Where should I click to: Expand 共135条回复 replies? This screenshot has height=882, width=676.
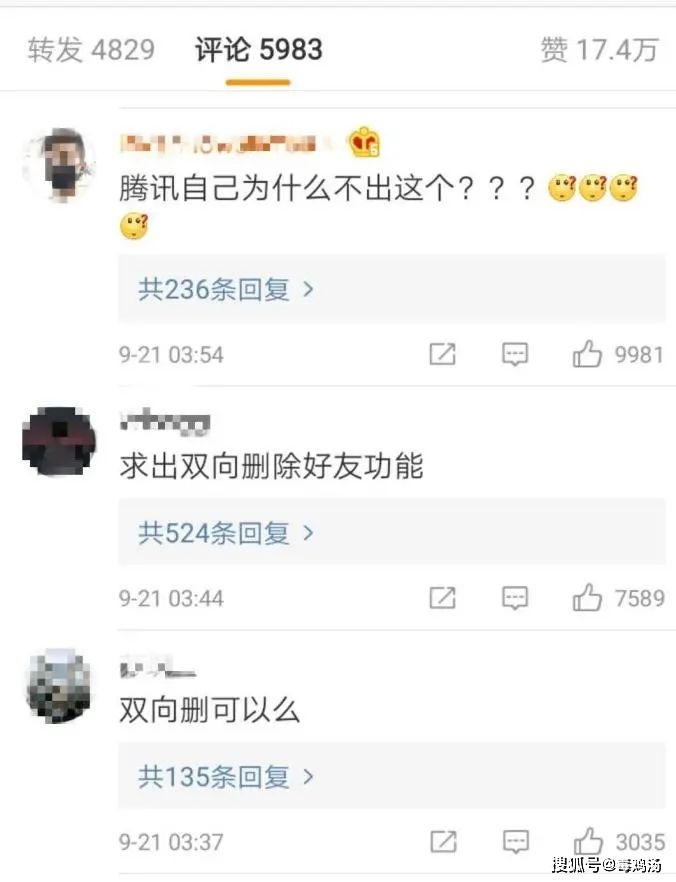(226, 776)
